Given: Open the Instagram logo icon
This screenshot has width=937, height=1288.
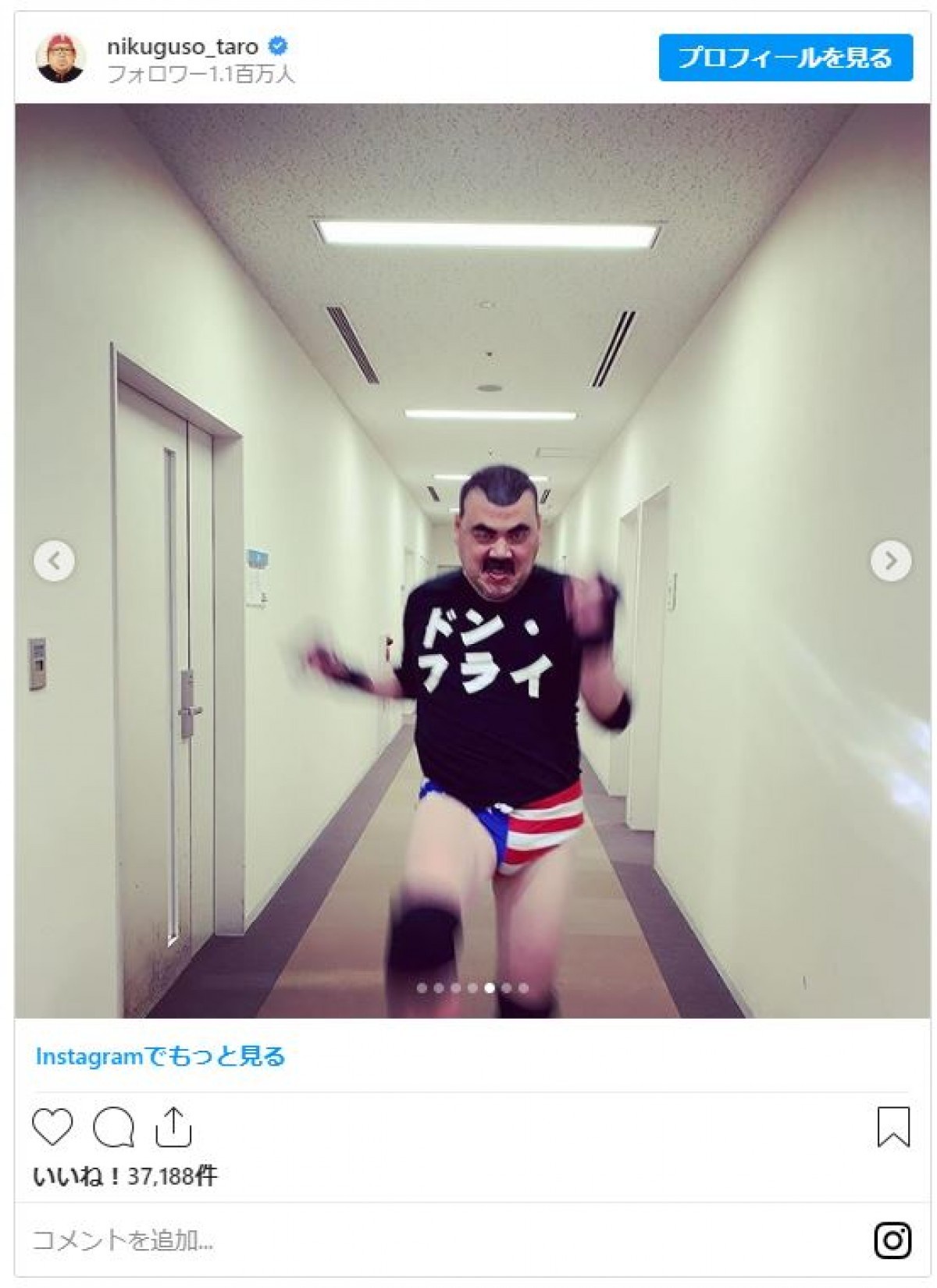Looking at the screenshot, I should (x=892, y=1240).
